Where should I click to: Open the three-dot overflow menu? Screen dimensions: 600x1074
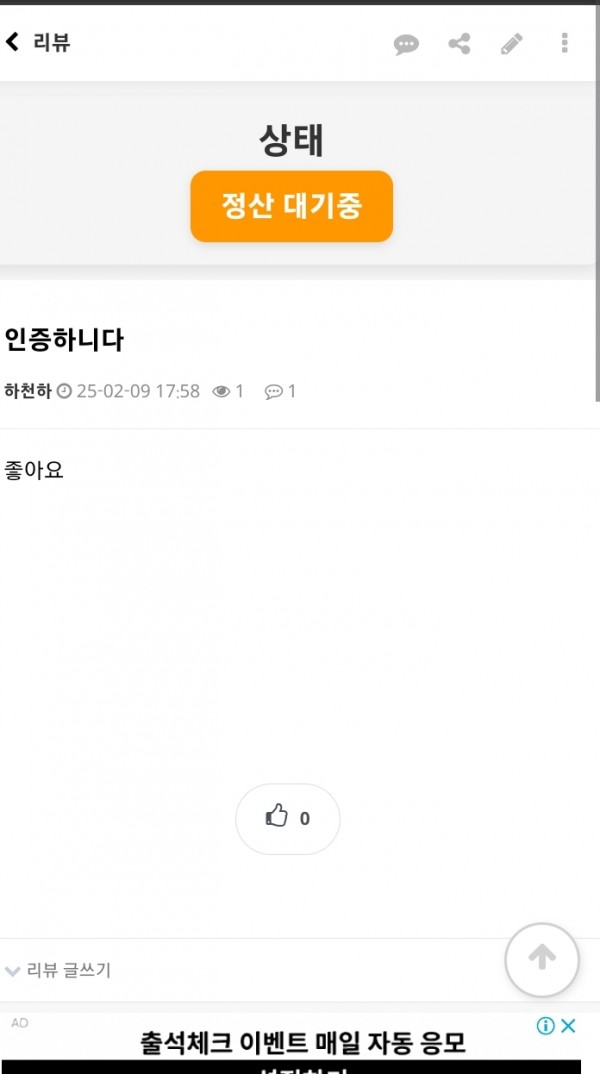pos(564,42)
